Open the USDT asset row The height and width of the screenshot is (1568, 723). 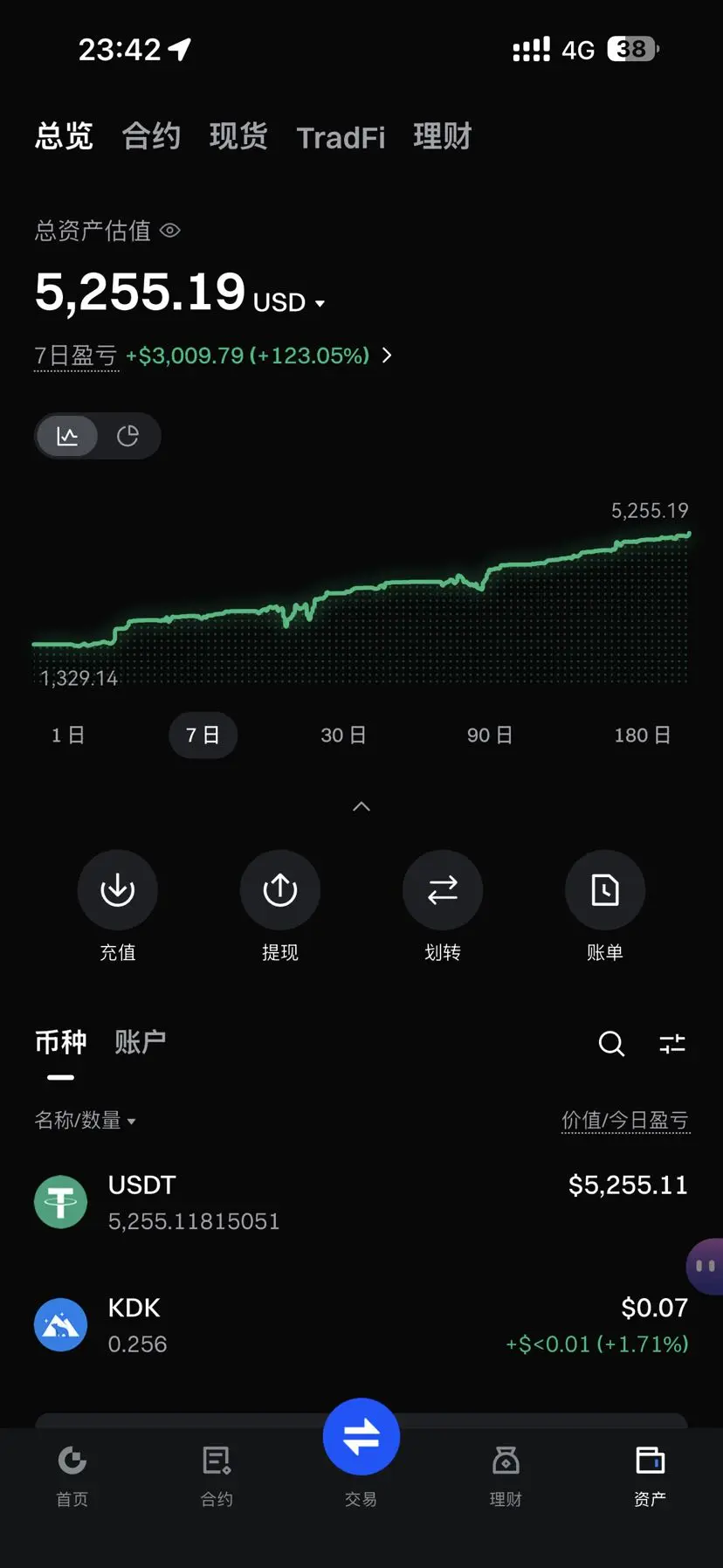pyautogui.click(x=361, y=1202)
